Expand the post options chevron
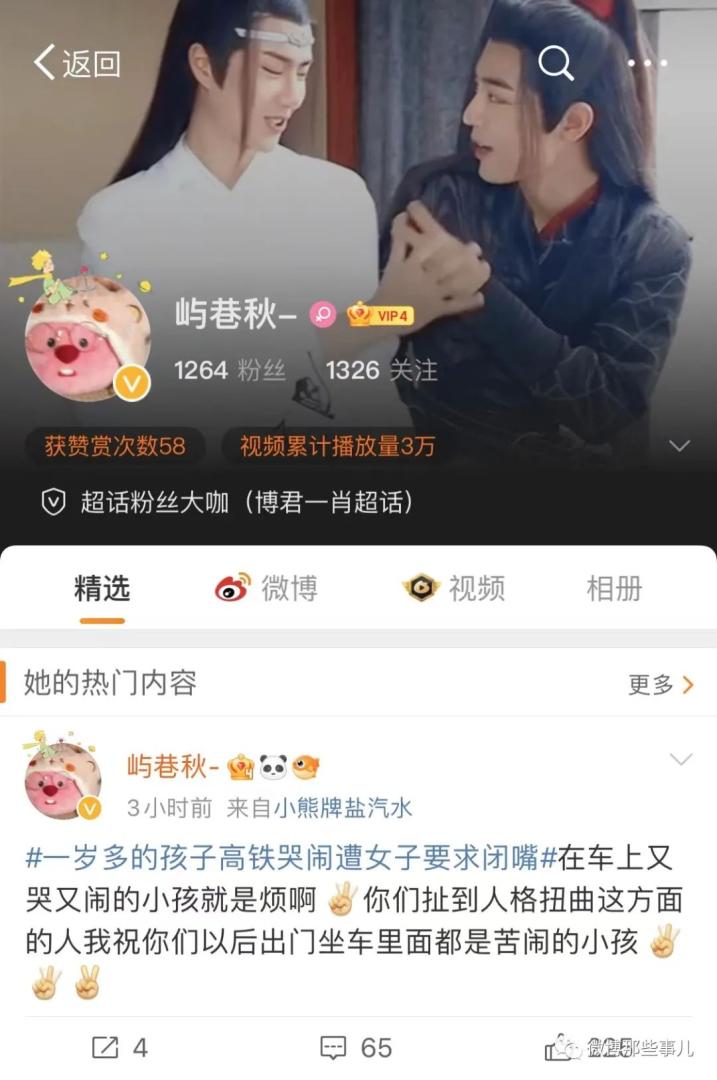Viewport: 717px width, 1080px height. (680, 760)
